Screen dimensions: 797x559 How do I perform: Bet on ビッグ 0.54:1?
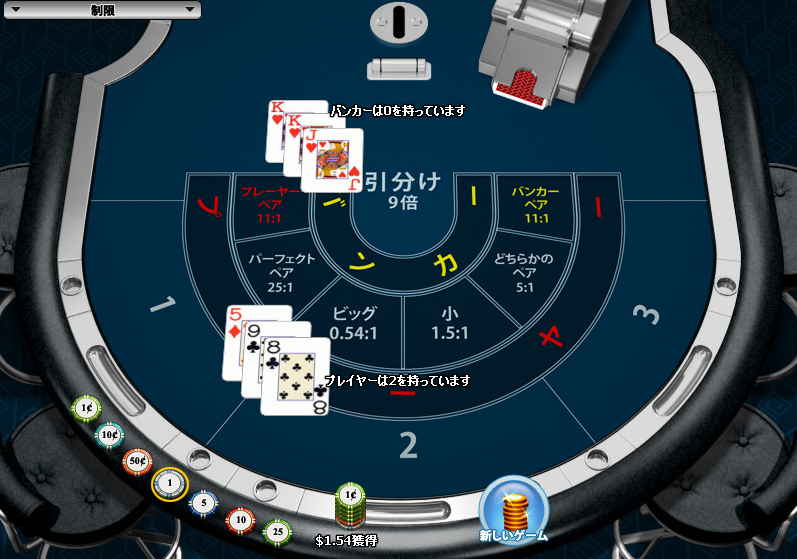[x=353, y=322]
